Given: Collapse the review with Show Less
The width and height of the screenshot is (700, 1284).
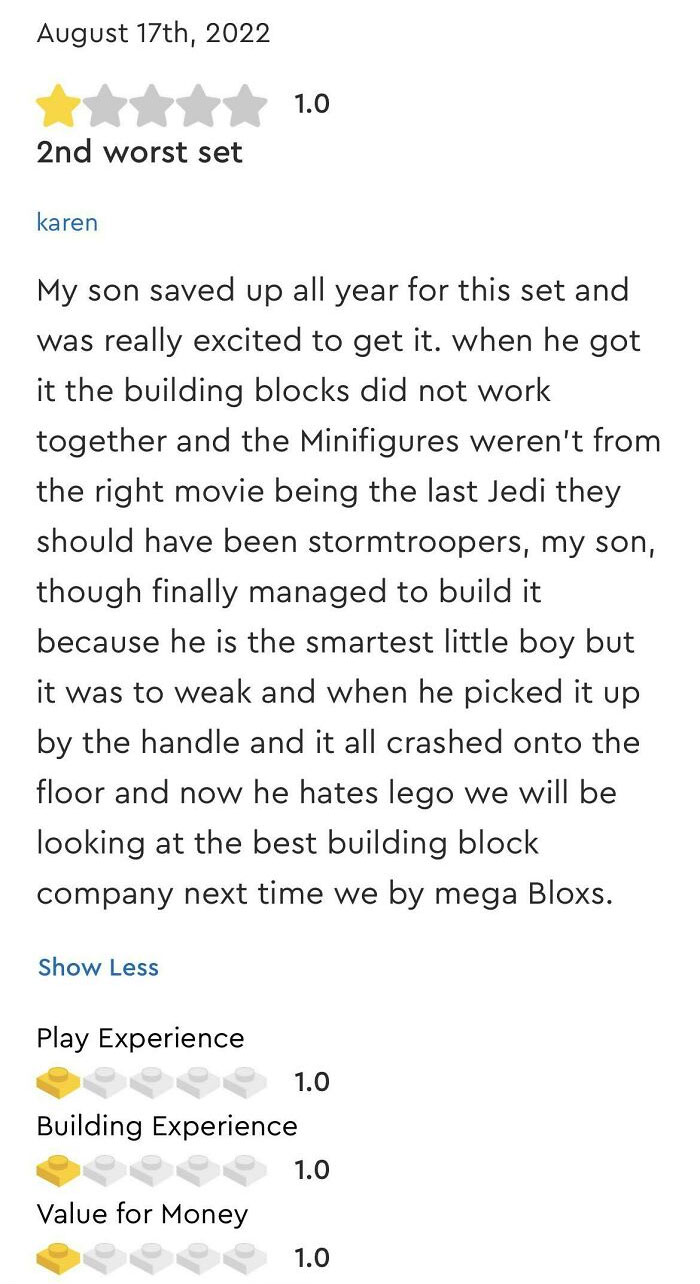Looking at the screenshot, I should (x=98, y=967).
